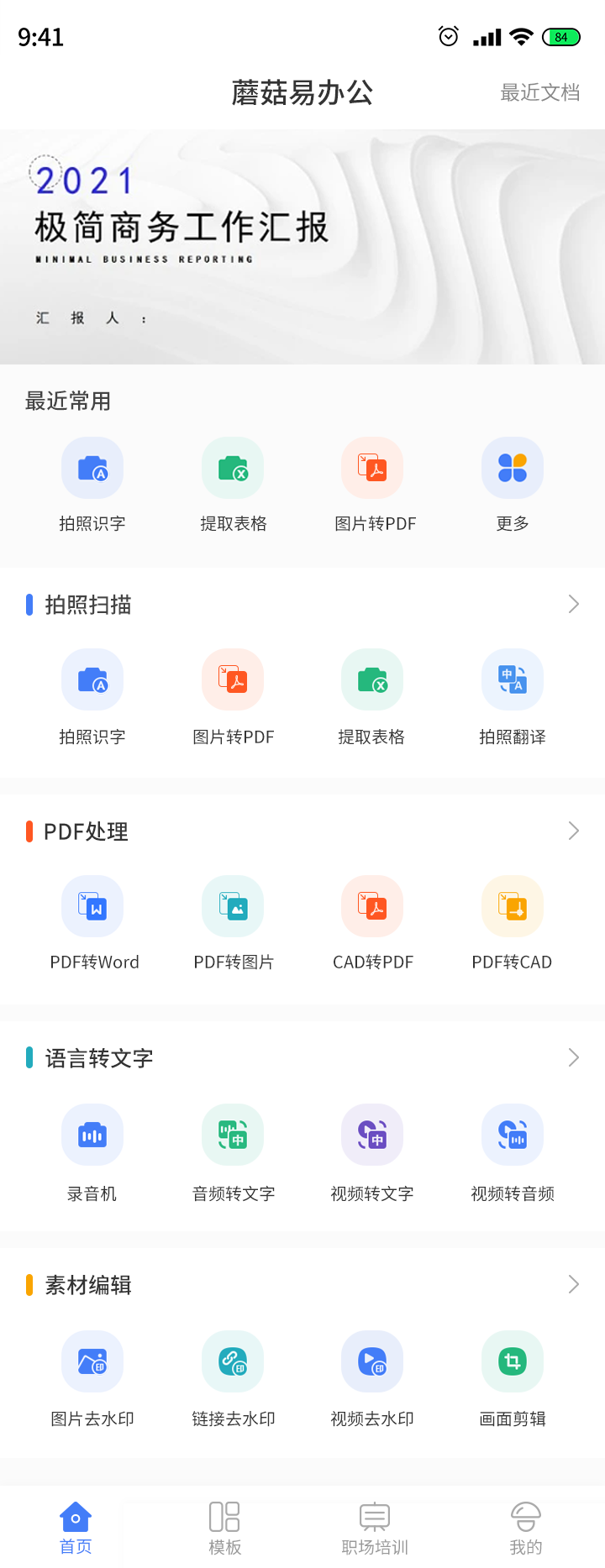
Task: Expand the 拍照扫描 section chevron
Action: [x=574, y=604]
